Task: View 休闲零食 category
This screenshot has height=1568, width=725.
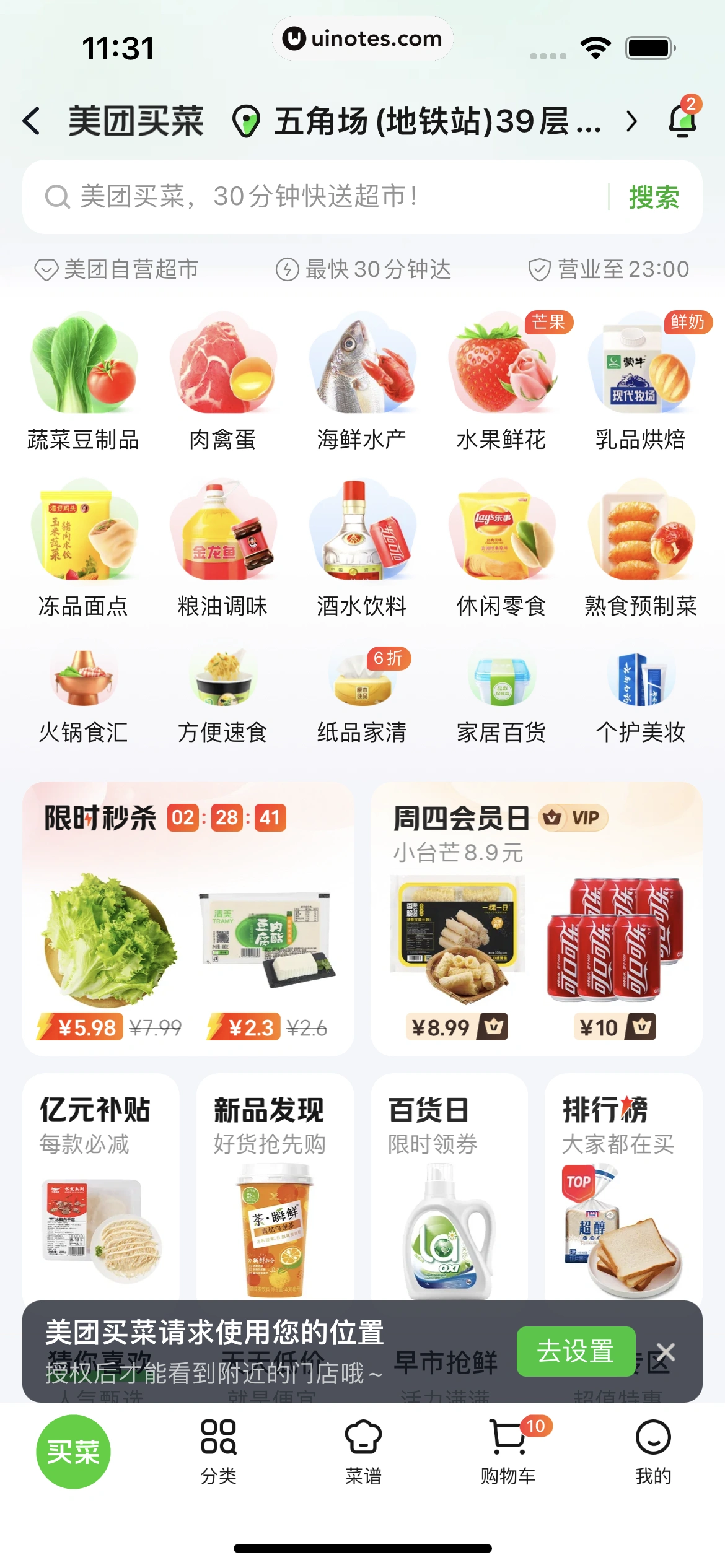Action: (501, 548)
